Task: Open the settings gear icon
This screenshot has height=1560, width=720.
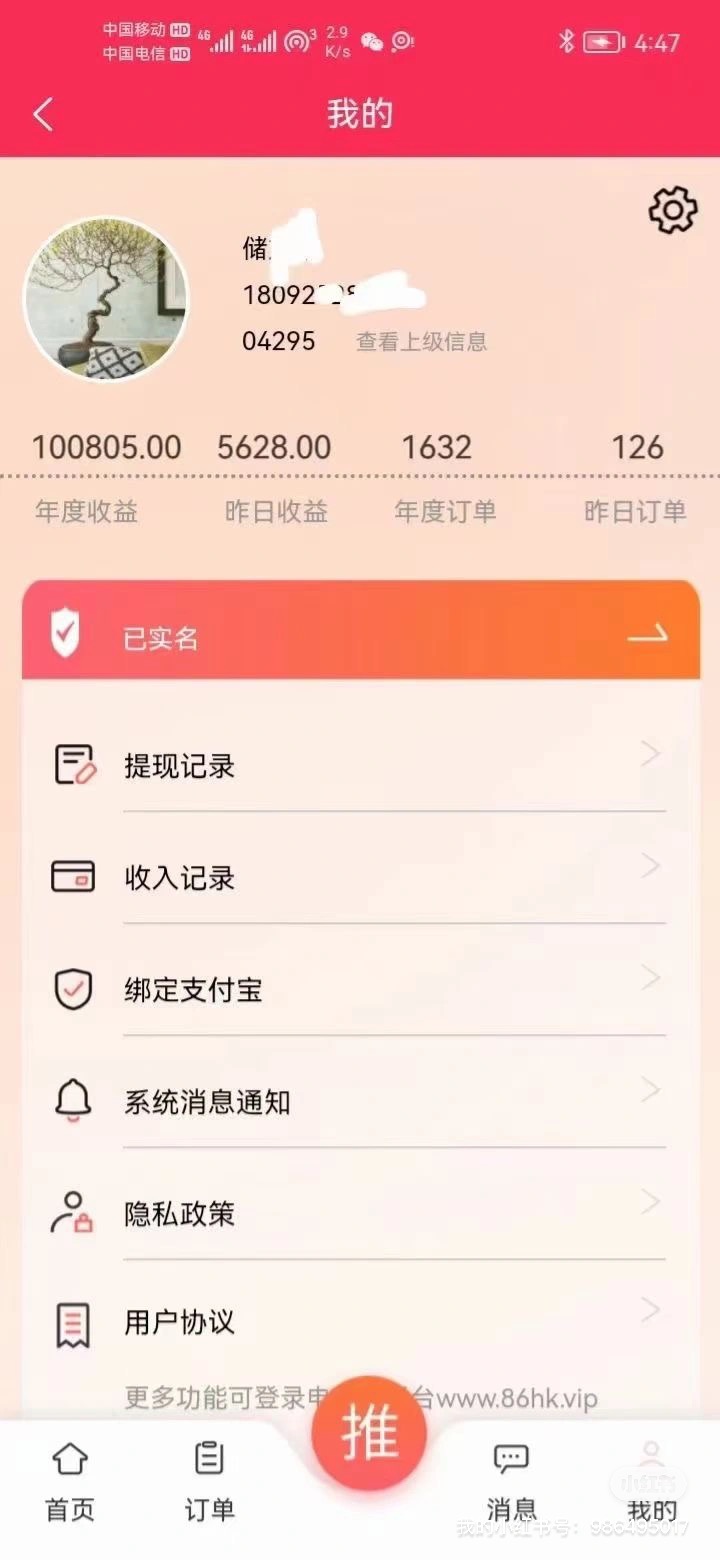Action: coord(673,210)
